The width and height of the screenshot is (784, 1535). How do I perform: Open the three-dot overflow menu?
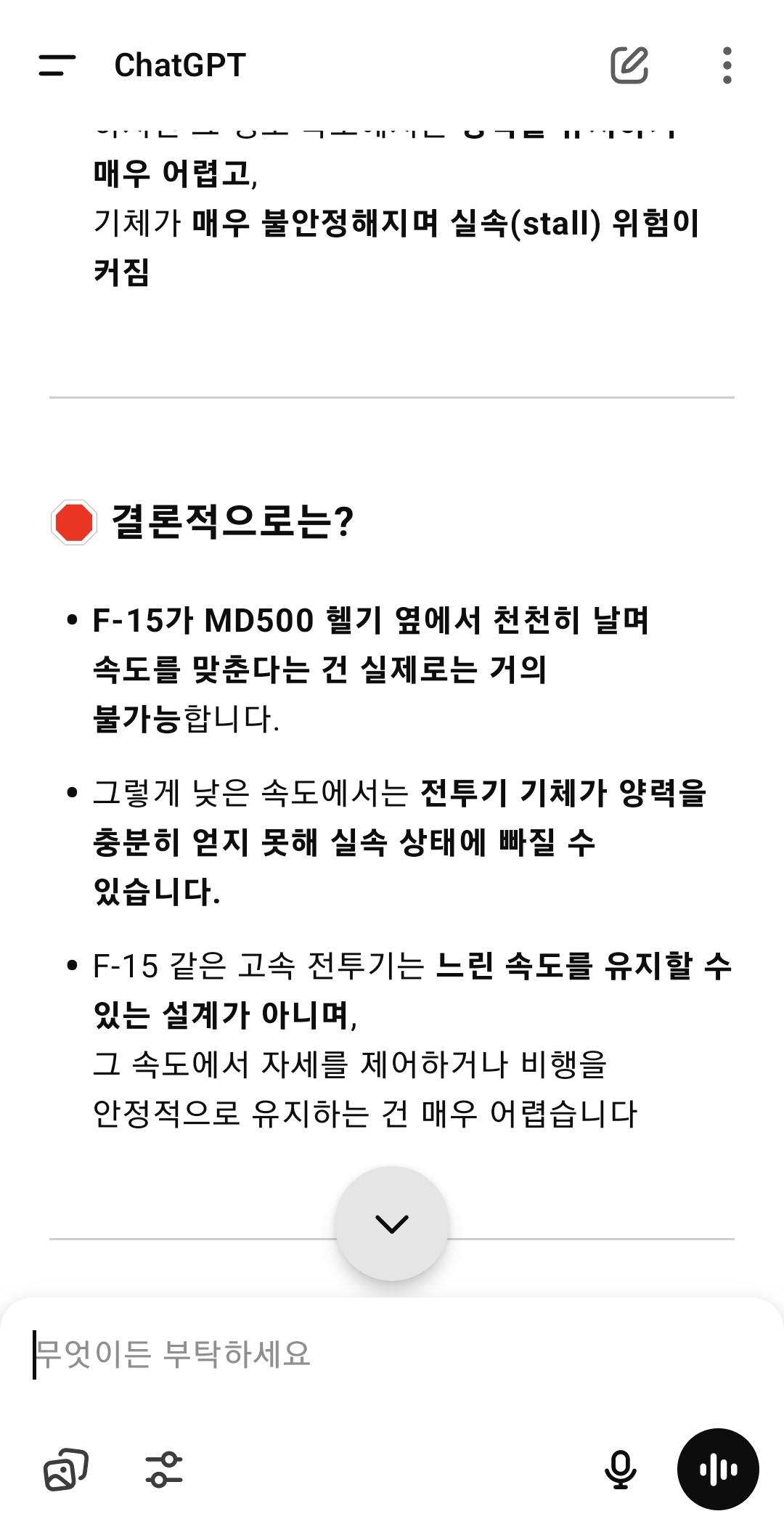(x=727, y=65)
